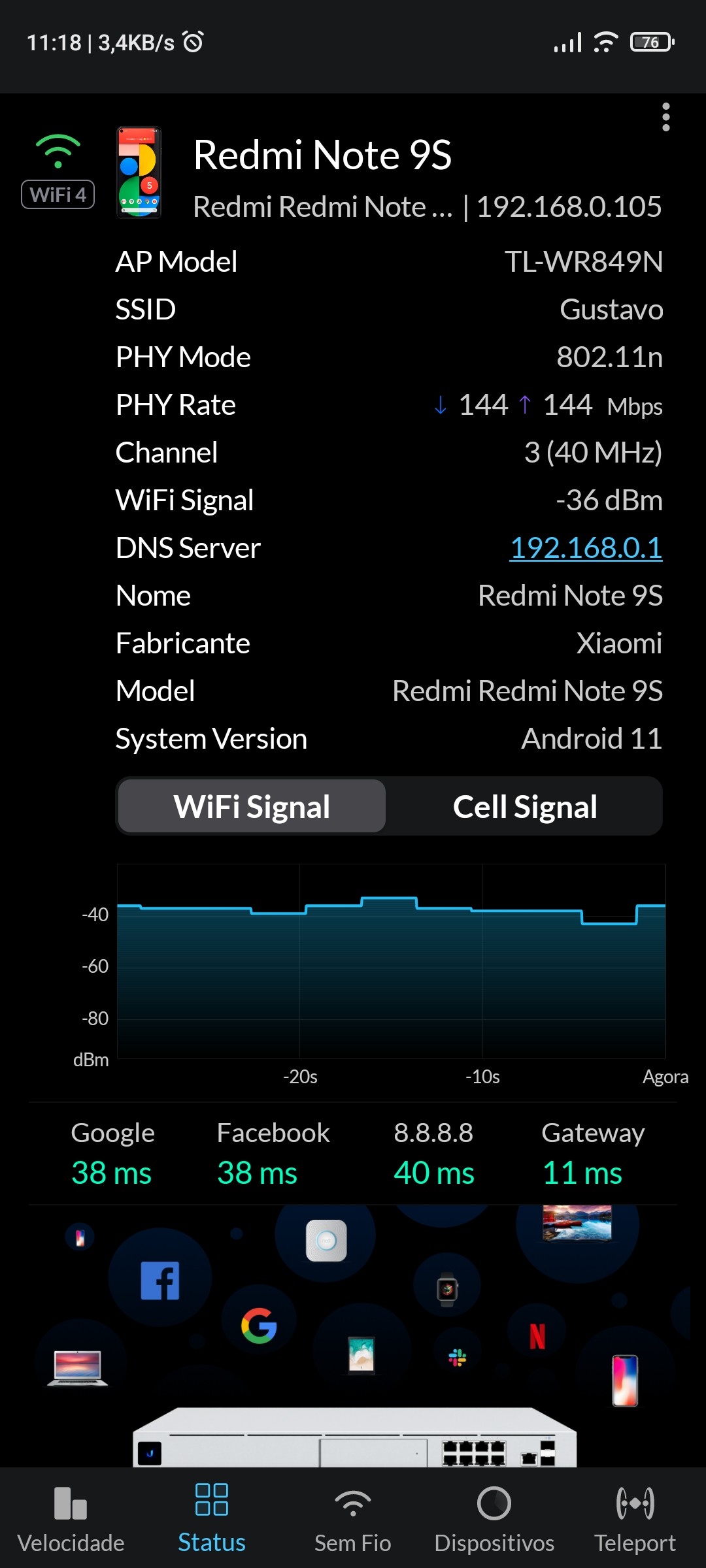
Task: Open the three-dot overflow menu
Action: [x=665, y=118]
